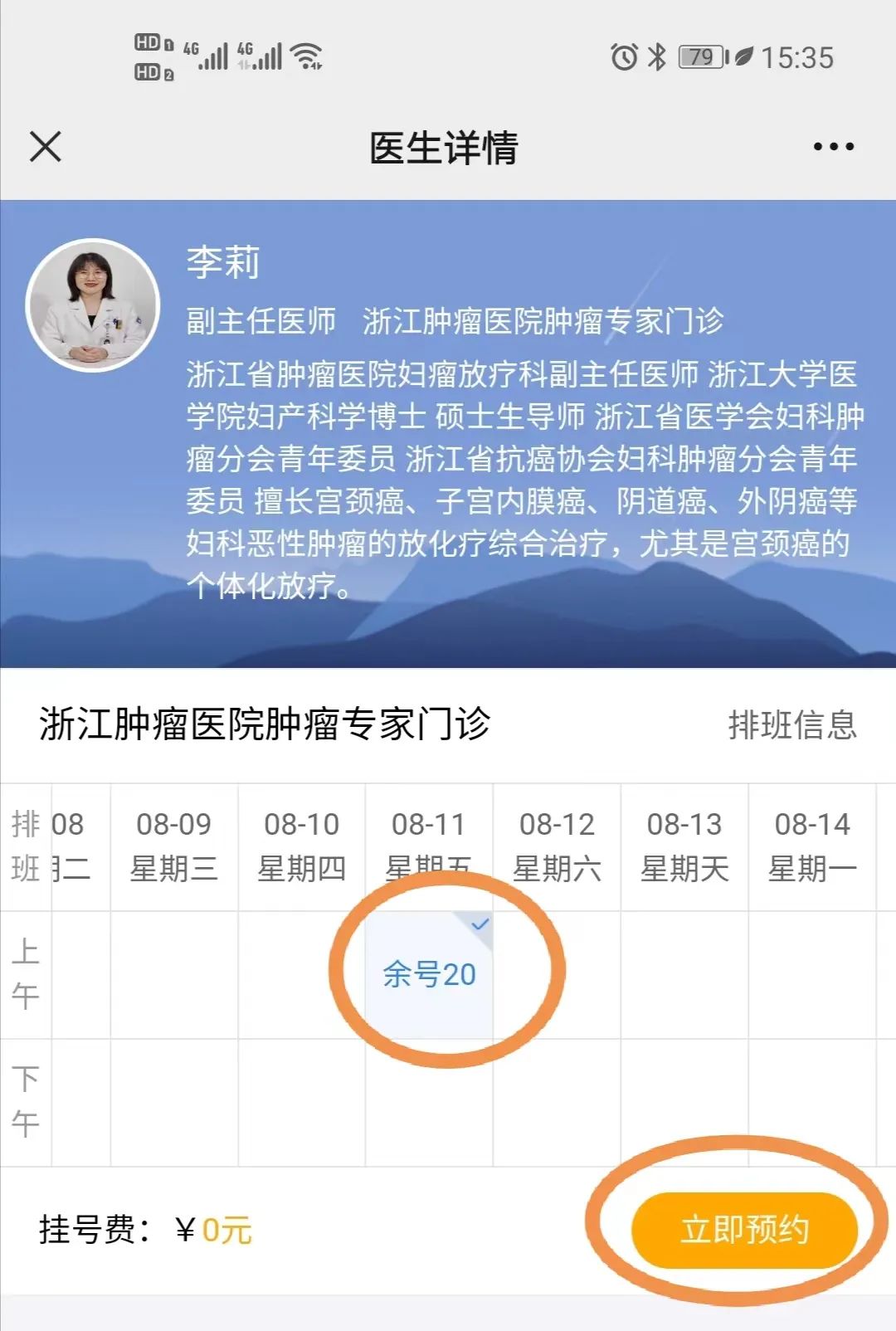This screenshot has width=896, height=1331.
Task: Open 排班信息 schedule info
Action: 791,724
